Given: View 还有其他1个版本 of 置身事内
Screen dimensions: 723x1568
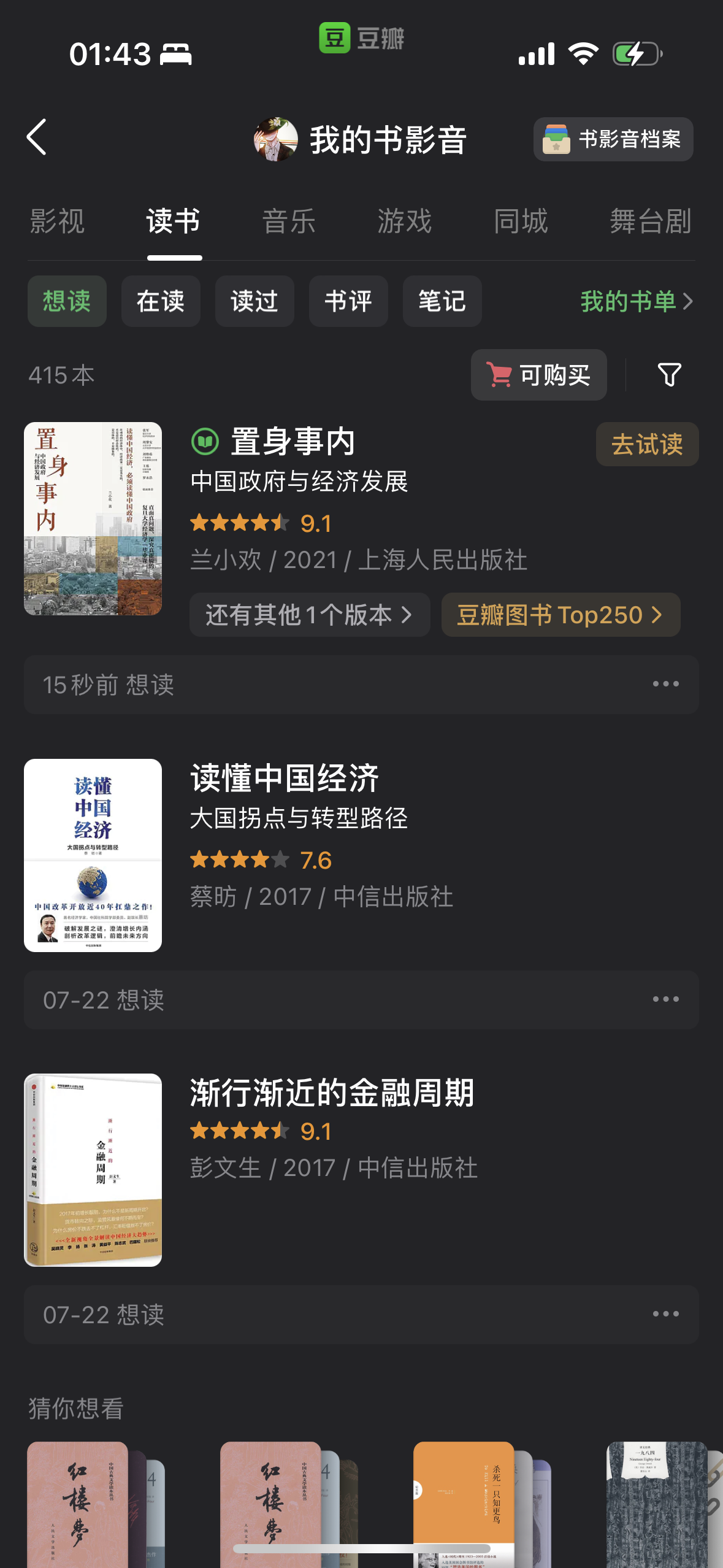Looking at the screenshot, I should pyautogui.click(x=309, y=615).
